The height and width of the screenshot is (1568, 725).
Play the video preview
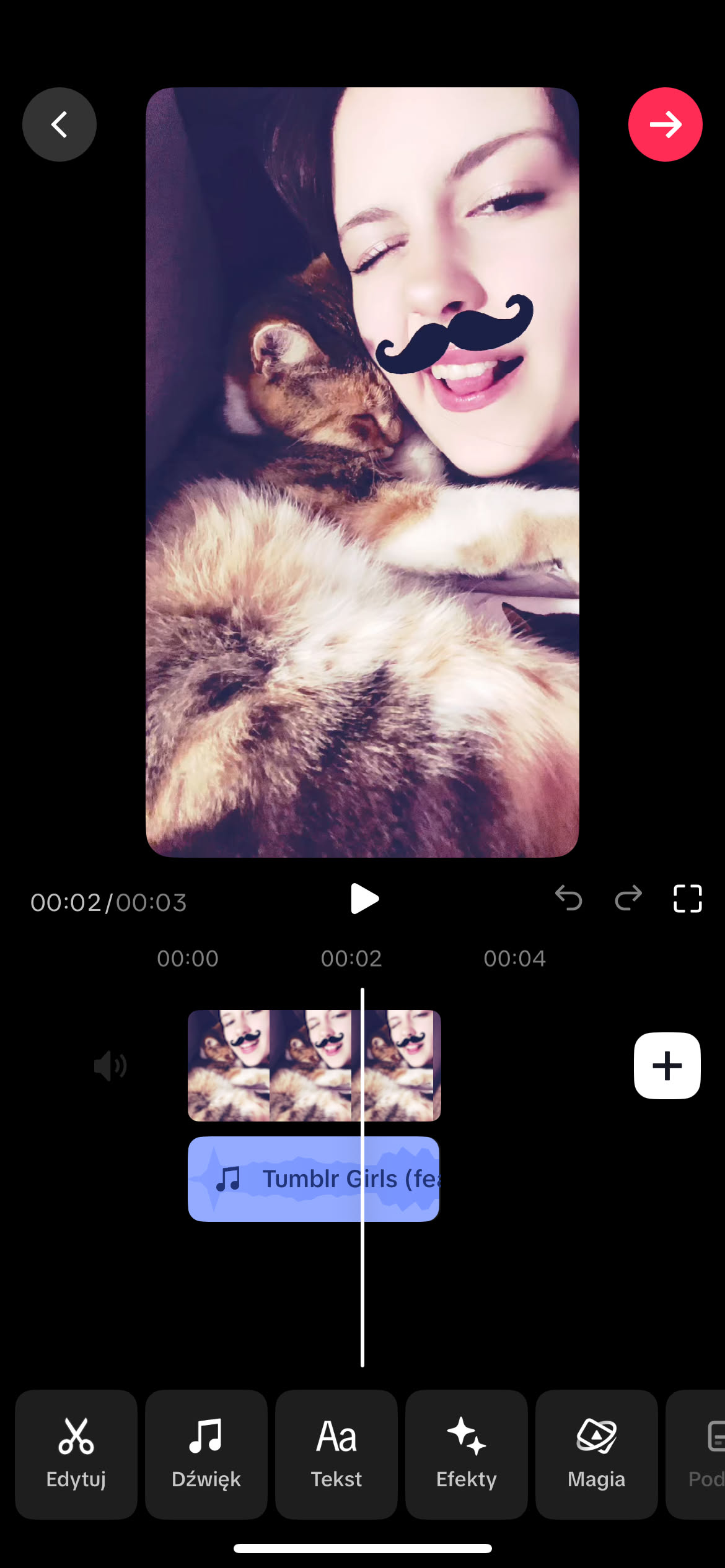coord(364,899)
